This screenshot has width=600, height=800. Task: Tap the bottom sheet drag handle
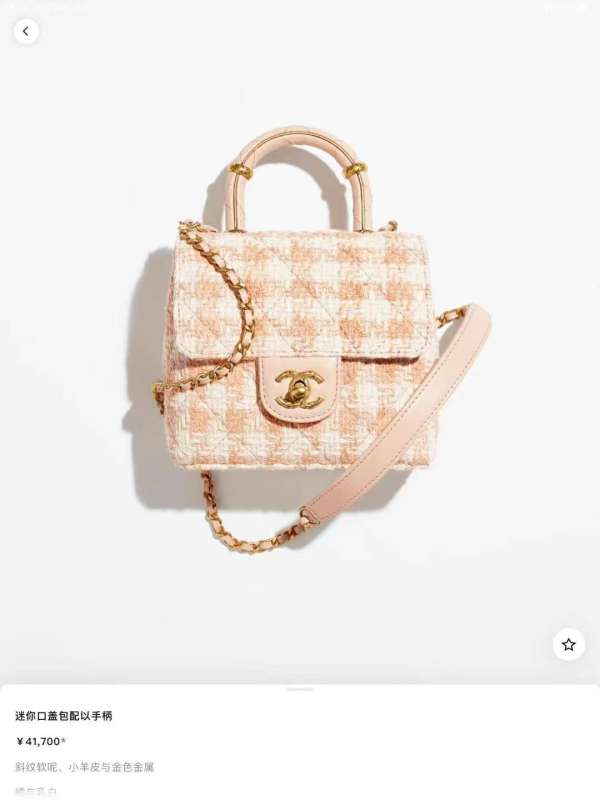point(299,689)
